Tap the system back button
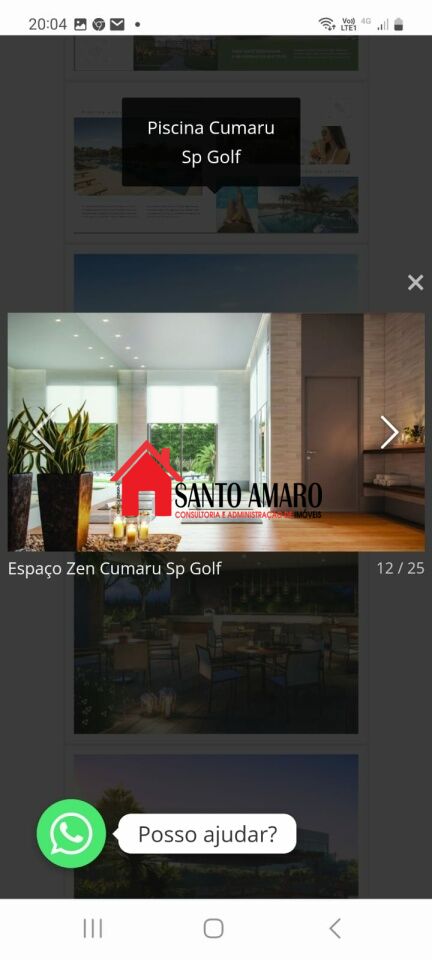This screenshot has height=960, width=432. (335, 928)
